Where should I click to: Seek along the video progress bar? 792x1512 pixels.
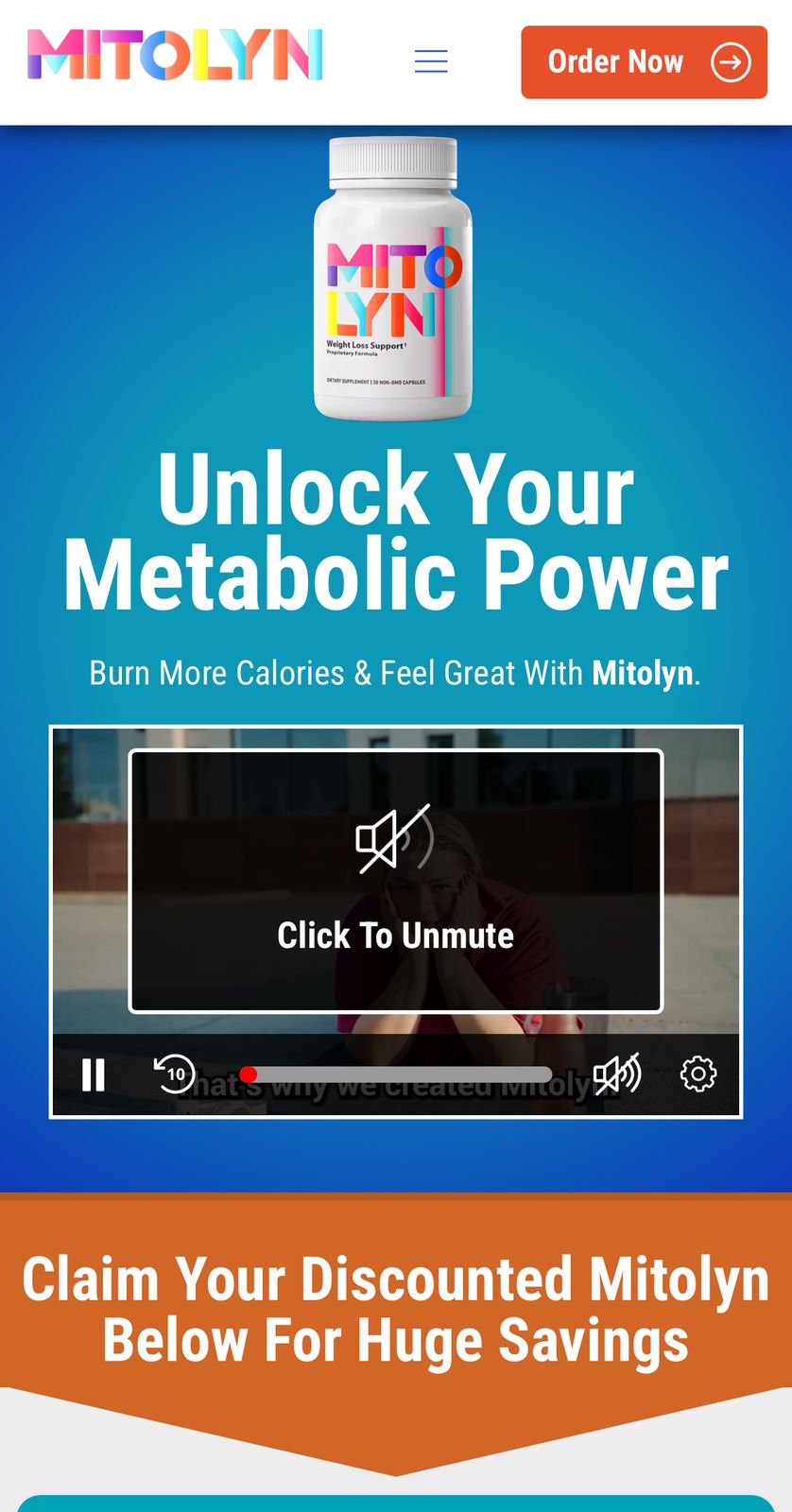click(397, 1074)
